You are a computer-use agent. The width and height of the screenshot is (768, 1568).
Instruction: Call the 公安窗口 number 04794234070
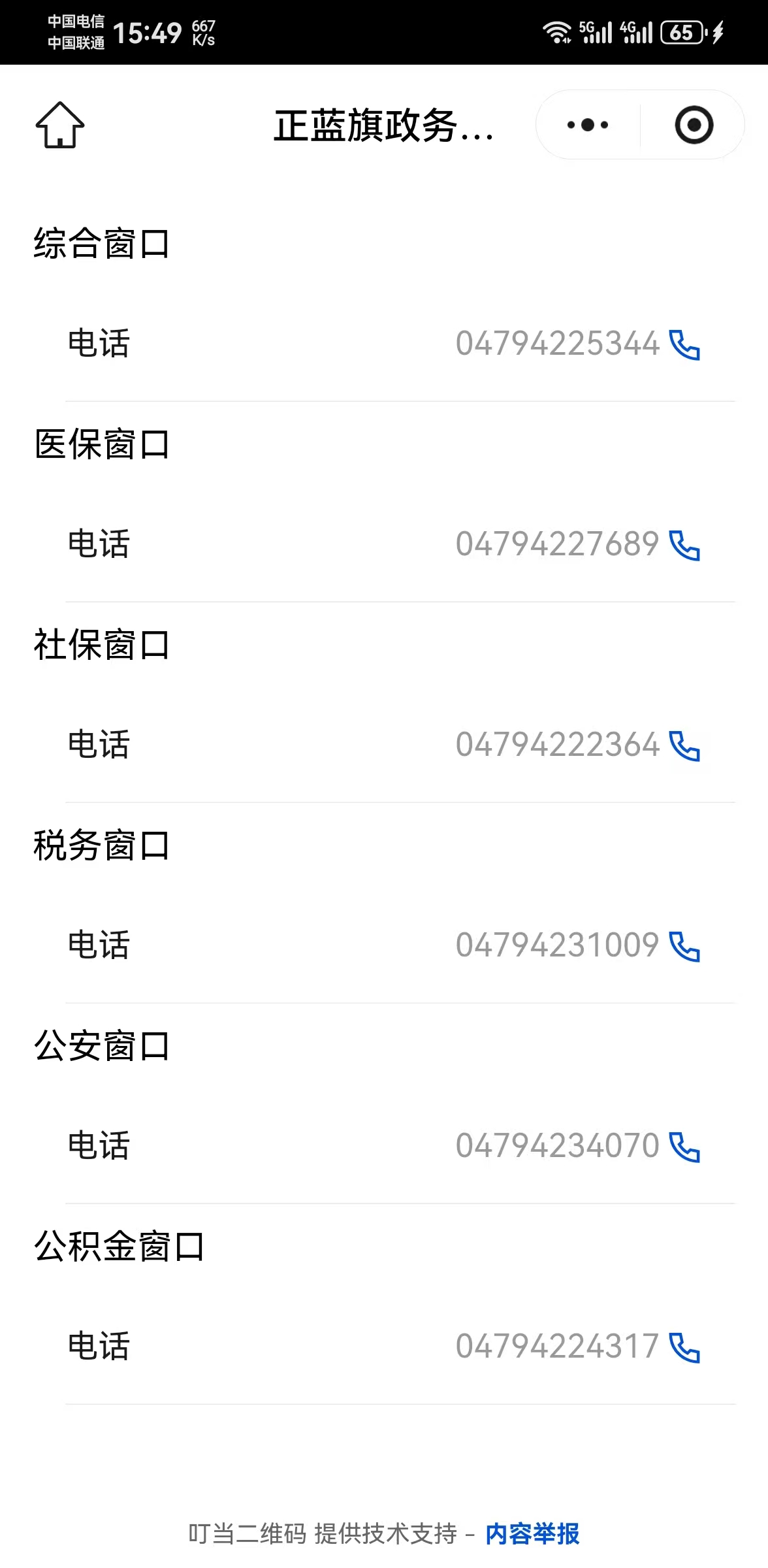pyautogui.click(x=684, y=1147)
